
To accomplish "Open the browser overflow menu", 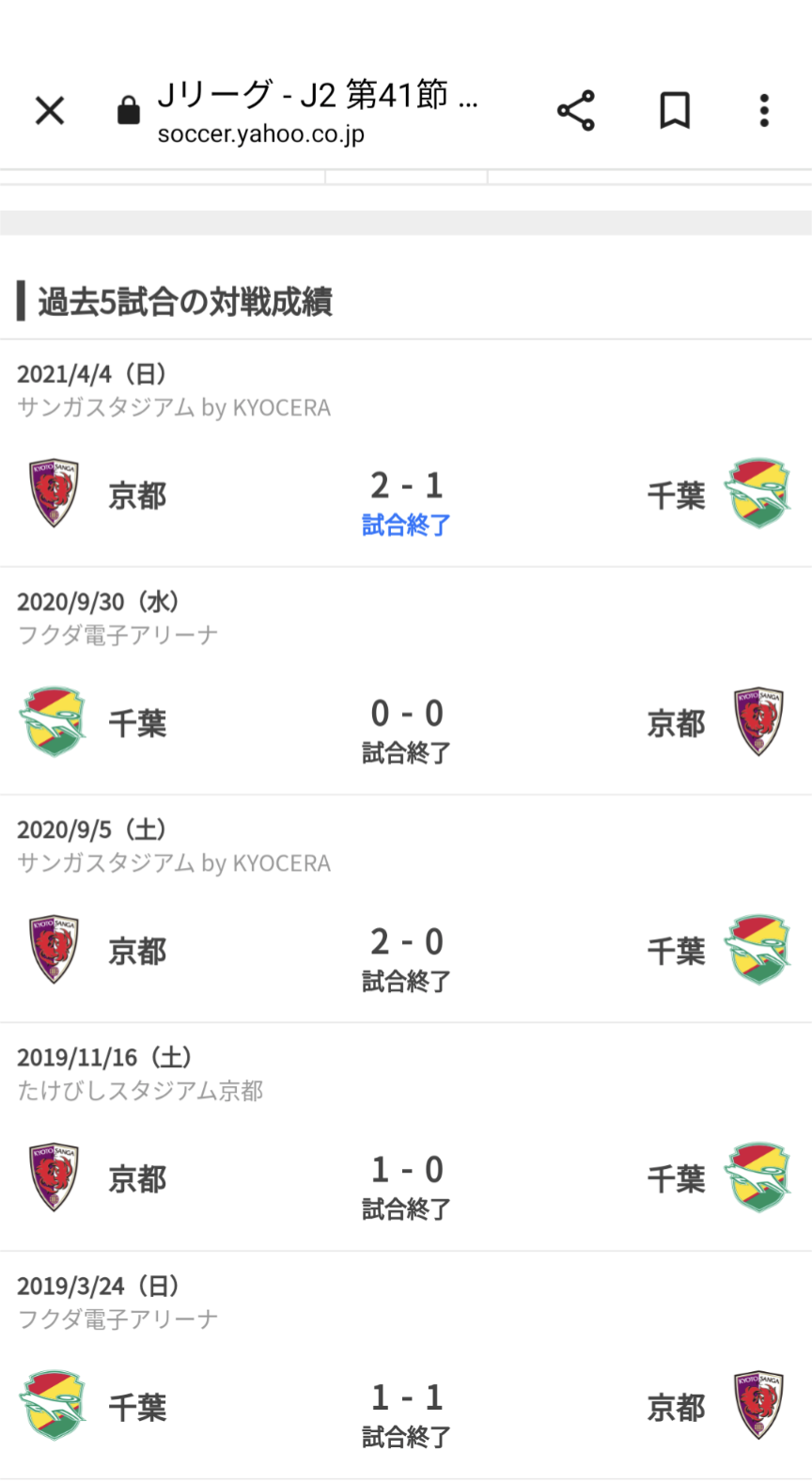I will click(764, 111).
